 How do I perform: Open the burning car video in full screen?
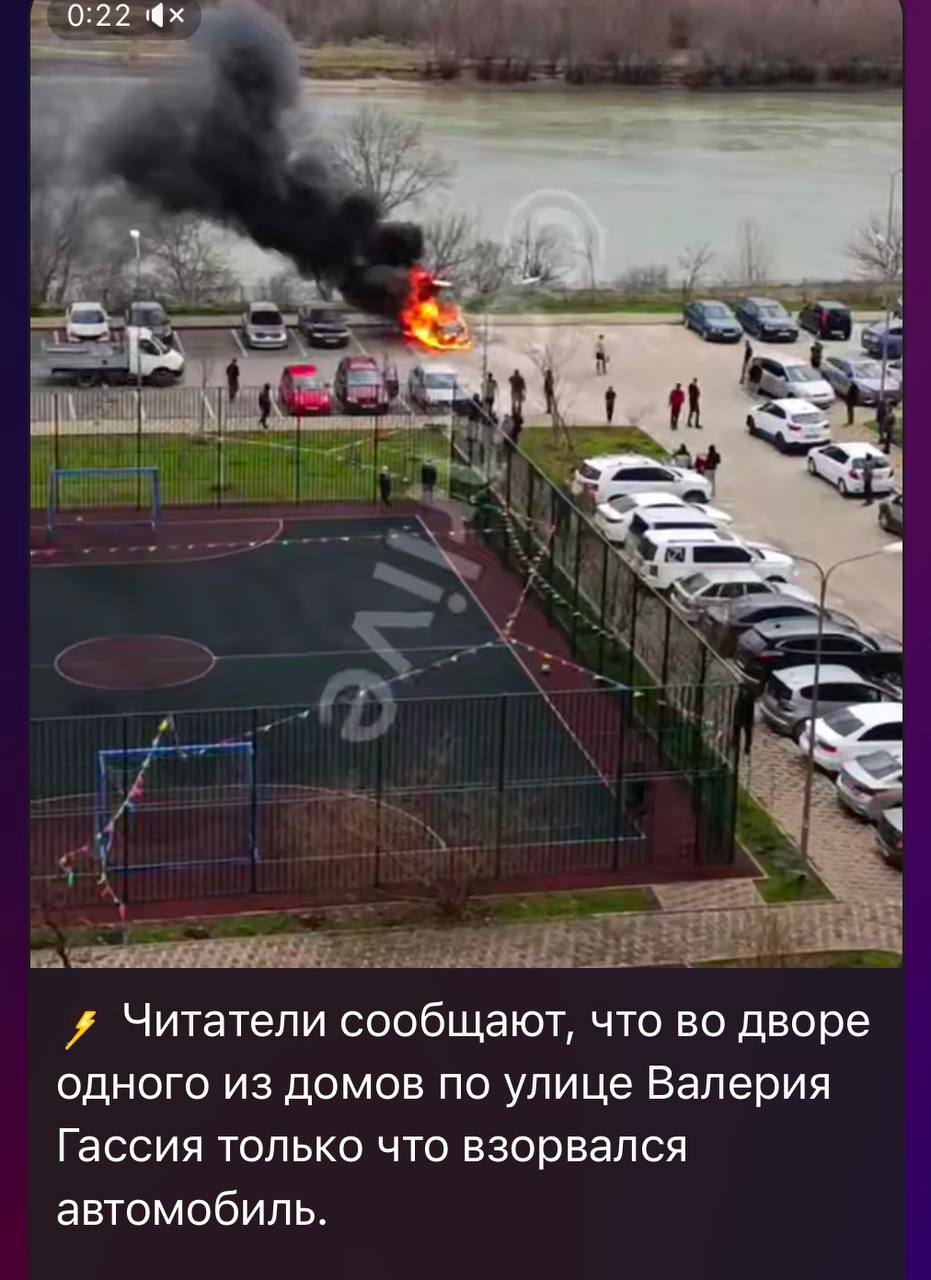[x=466, y=500]
